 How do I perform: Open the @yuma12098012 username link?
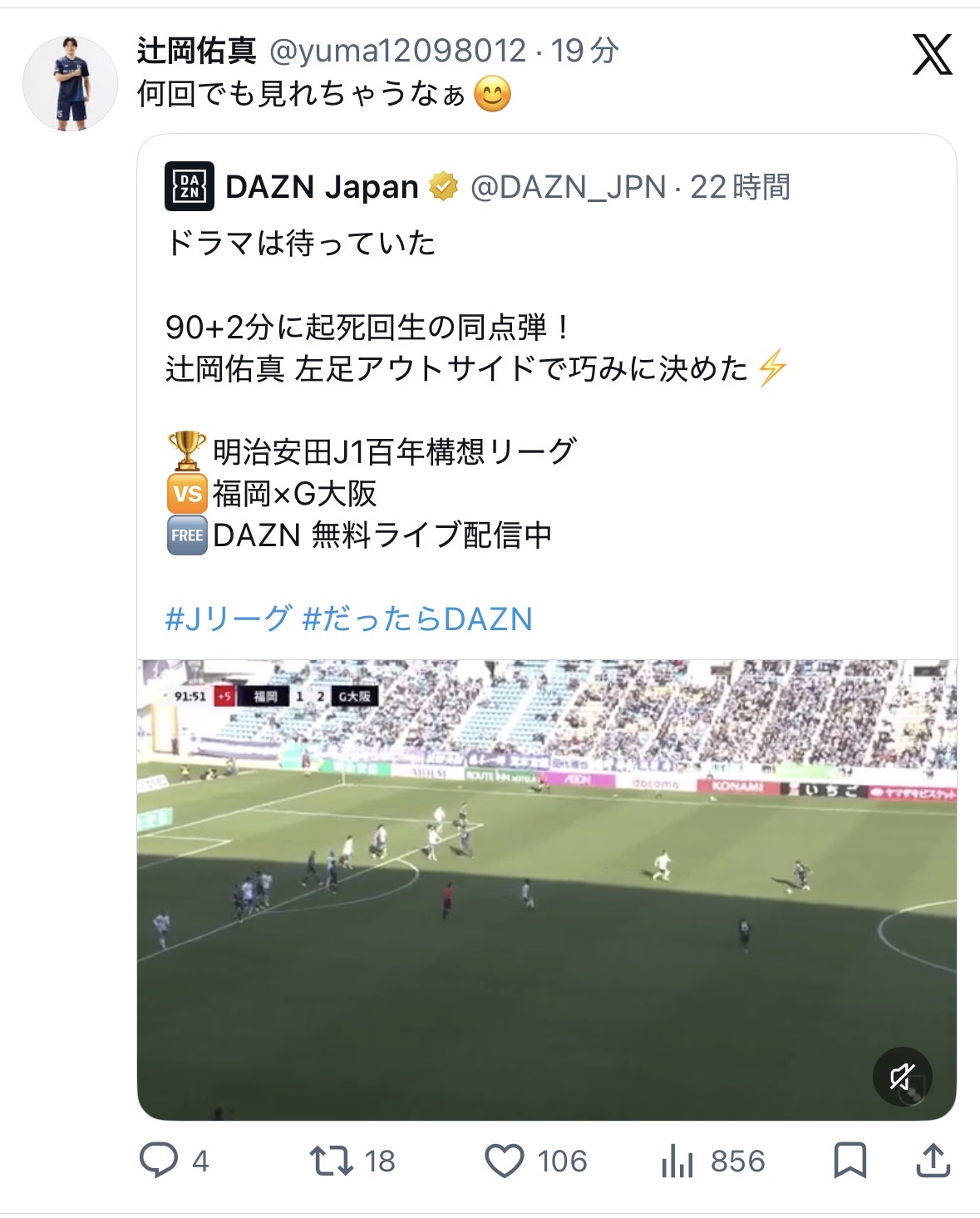pyautogui.click(x=398, y=51)
